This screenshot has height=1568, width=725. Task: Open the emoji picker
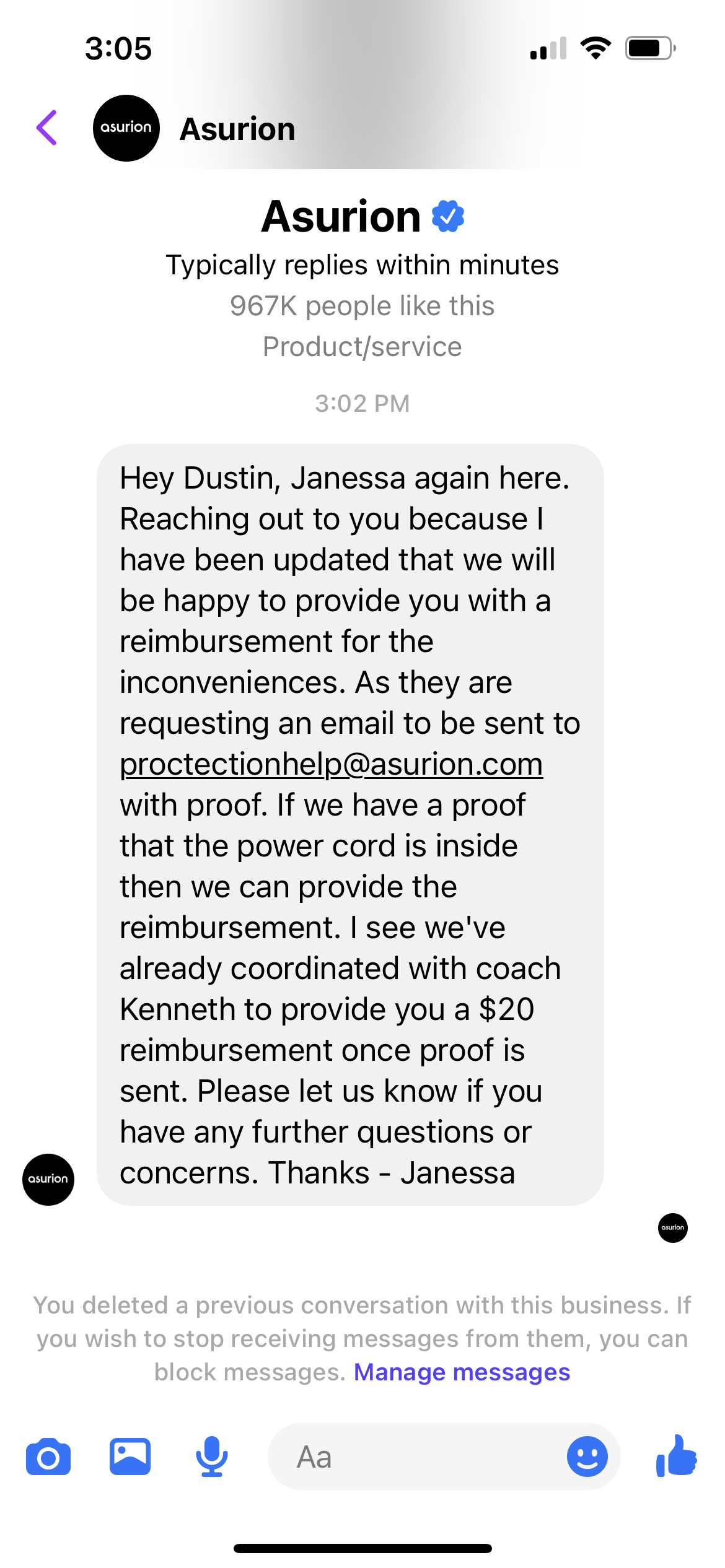[587, 1457]
